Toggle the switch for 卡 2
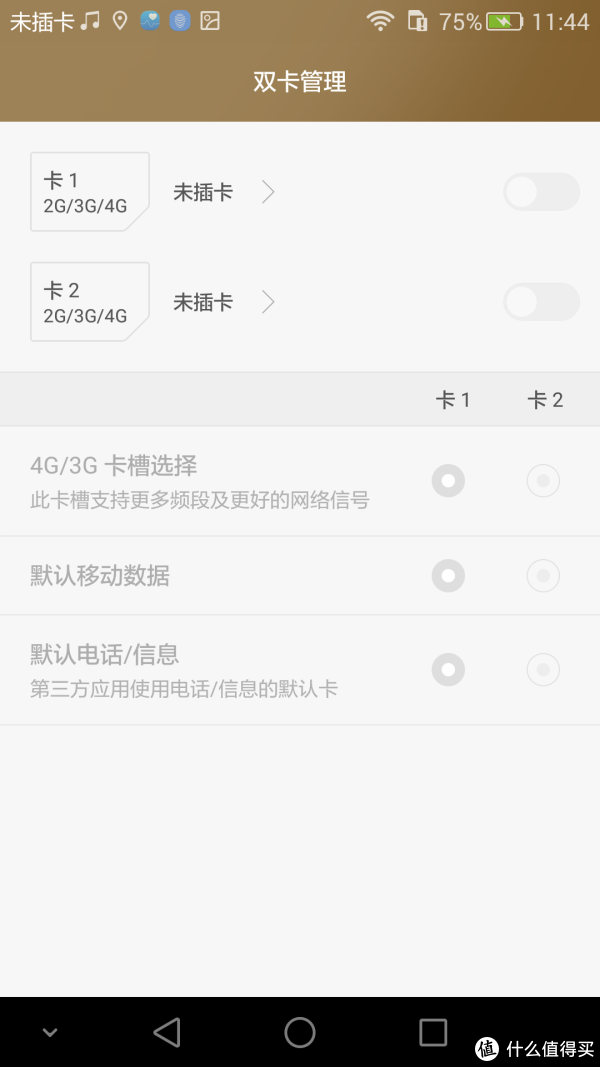The height and width of the screenshot is (1067, 600). [541, 301]
